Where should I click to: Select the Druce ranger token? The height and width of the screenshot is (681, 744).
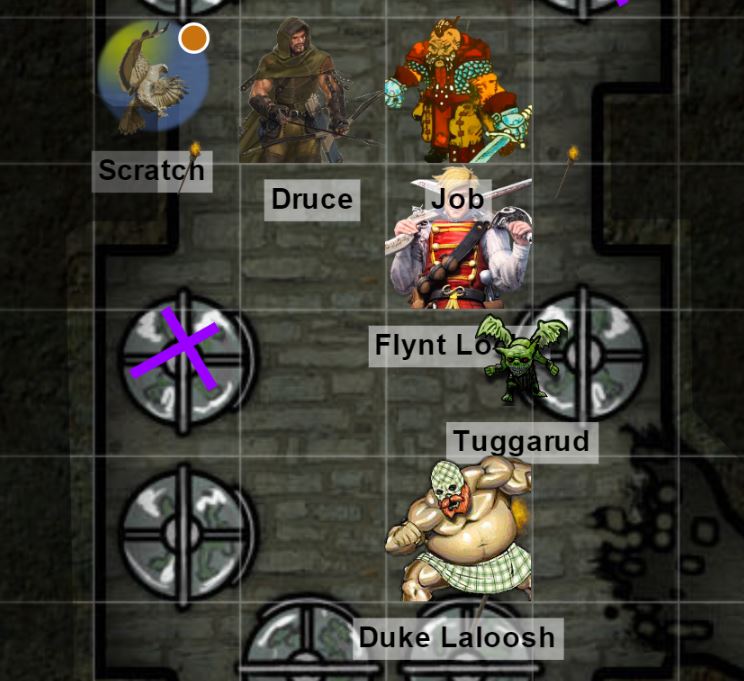click(308, 90)
